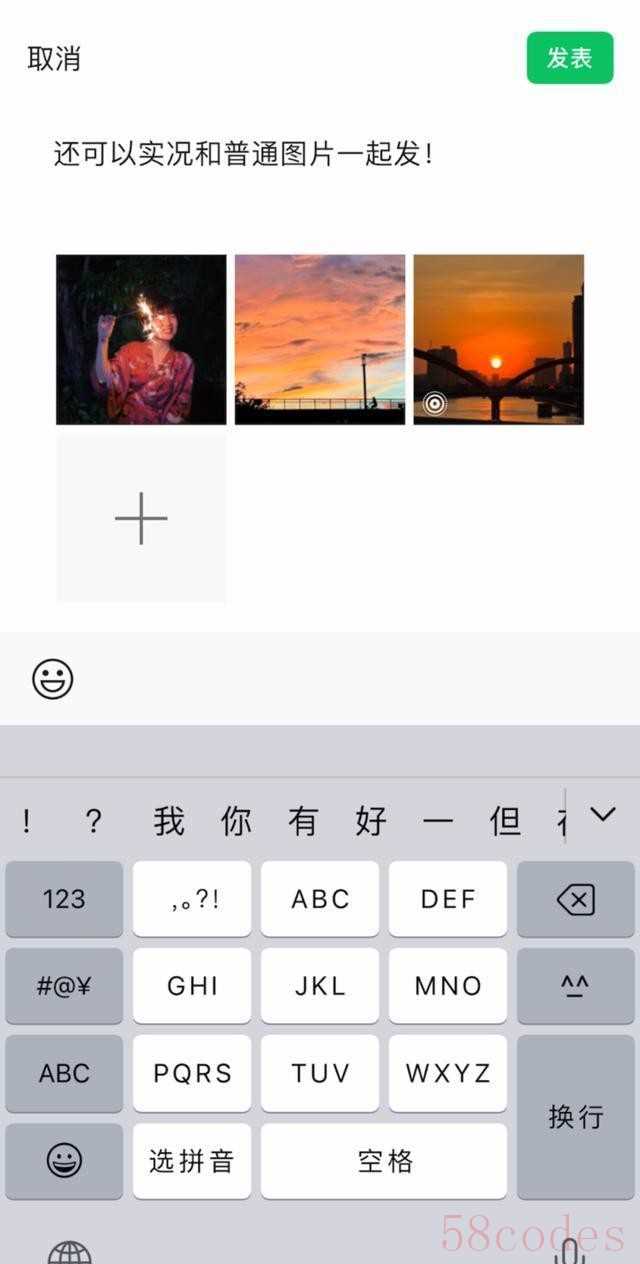Choose the suggested word 好
The height and width of the screenshot is (1264, 640).
tap(370, 821)
